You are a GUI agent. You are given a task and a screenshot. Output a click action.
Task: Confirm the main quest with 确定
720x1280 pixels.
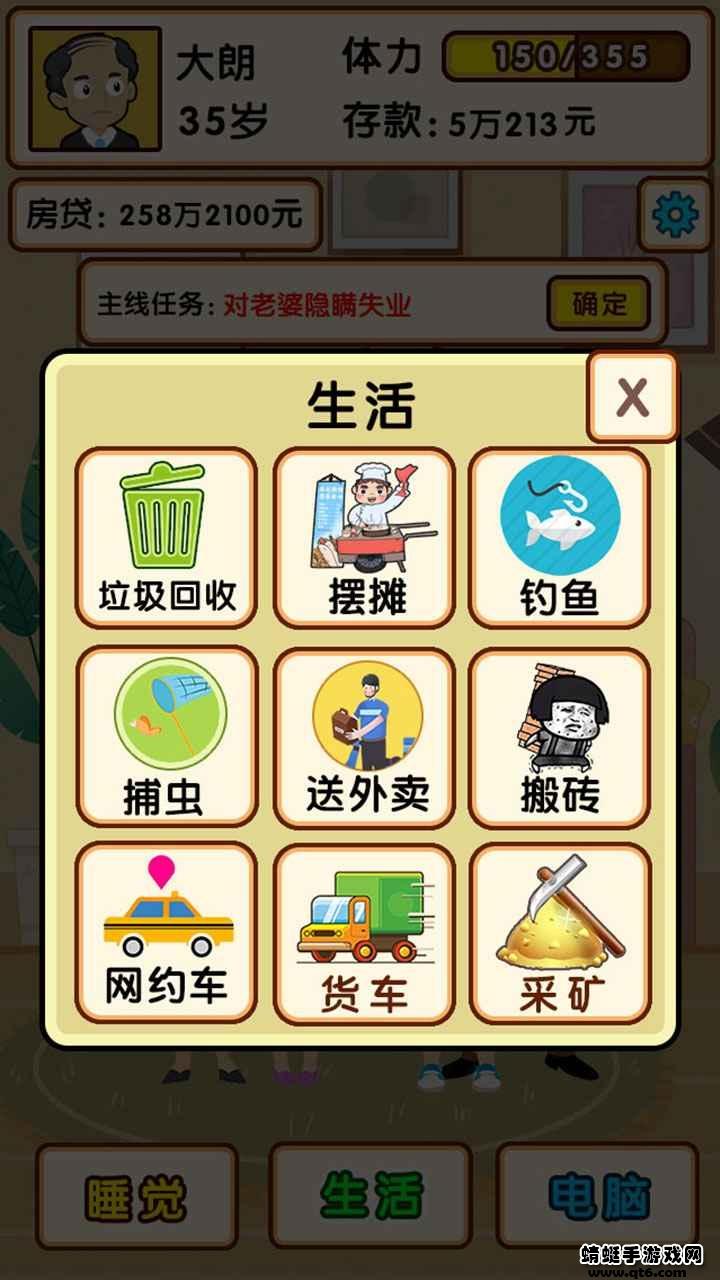click(598, 304)
